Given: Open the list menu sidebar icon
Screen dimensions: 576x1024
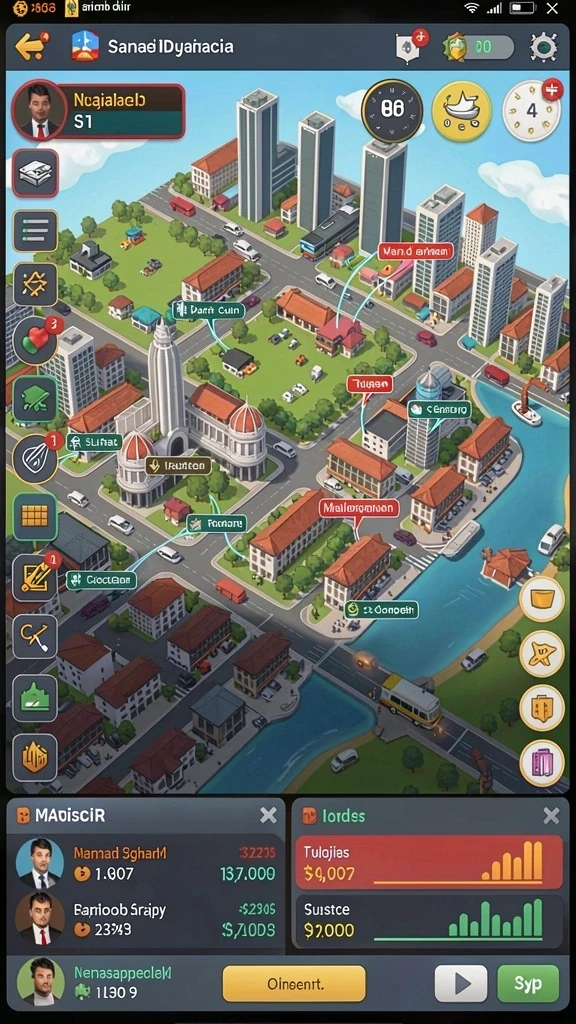Looking at the screenshot, I should click(x=35, y=231).
